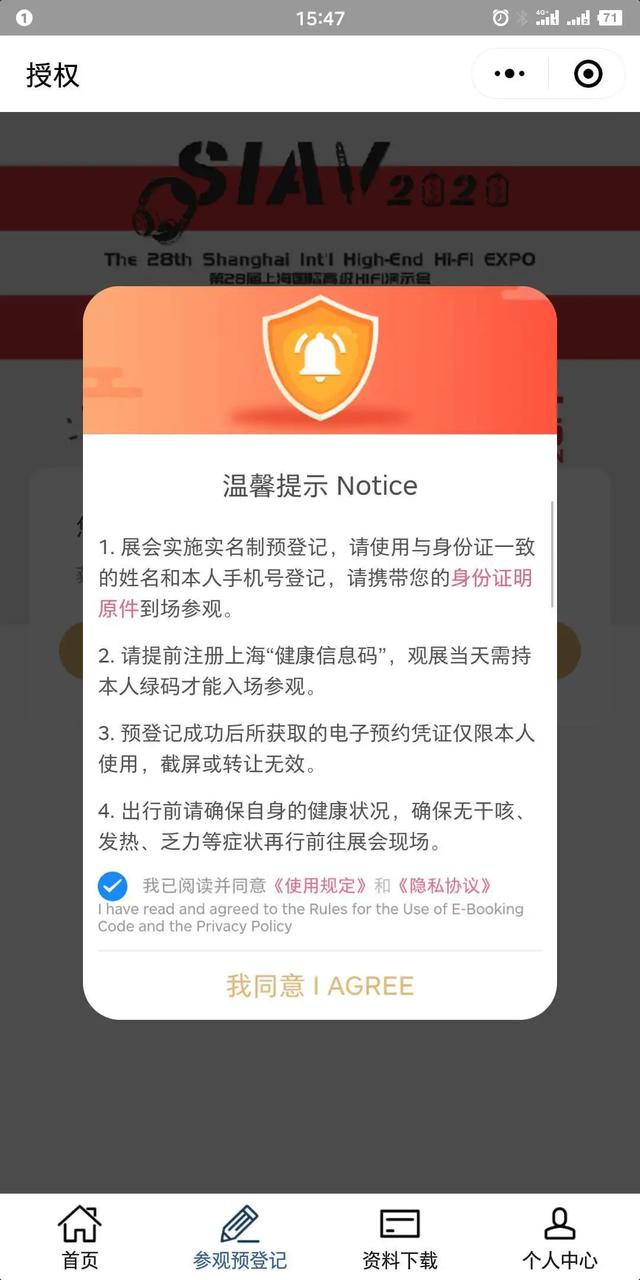Switch to 个人中心 profile tab
This screenshot has width=640, height=1280.
pyautogui.click(x=560, y=1237)
